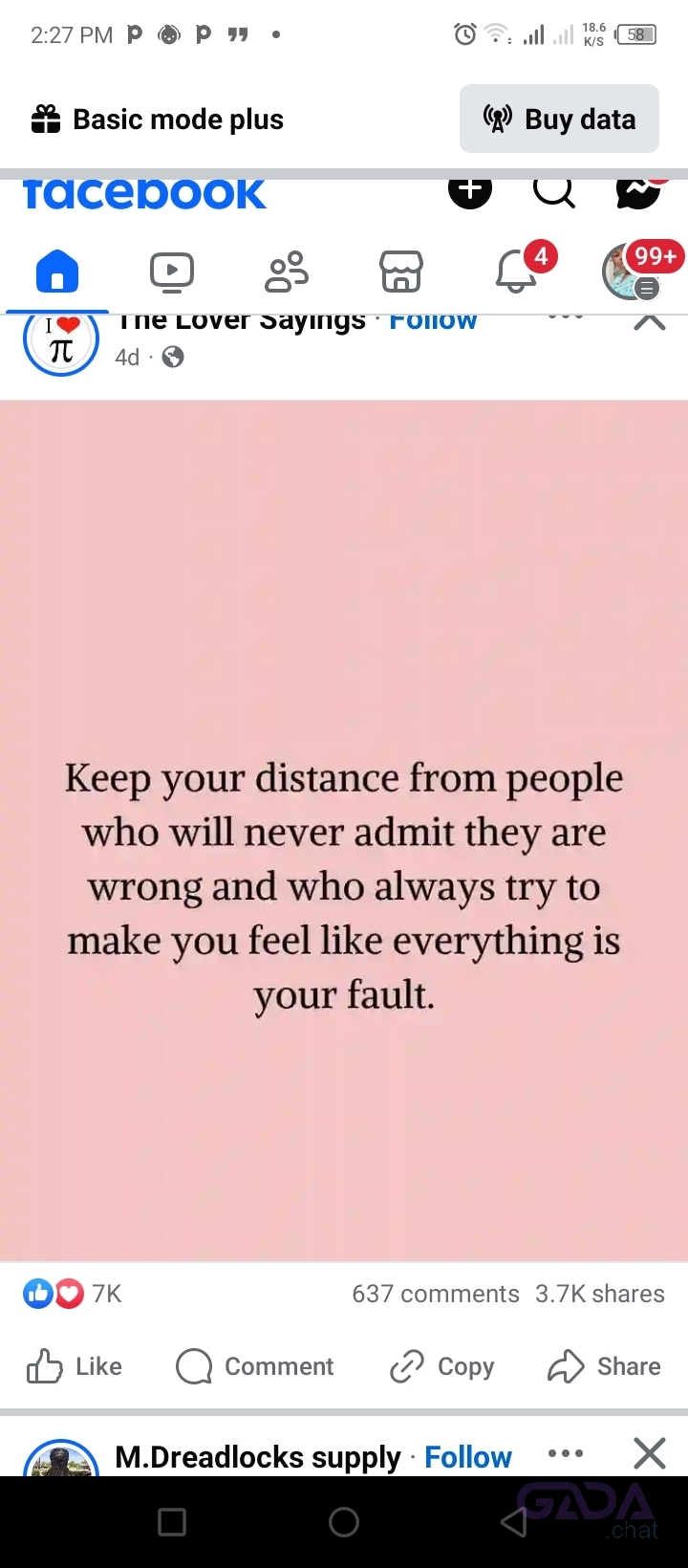
Task: Open the notifications bell
Action: 517,272
